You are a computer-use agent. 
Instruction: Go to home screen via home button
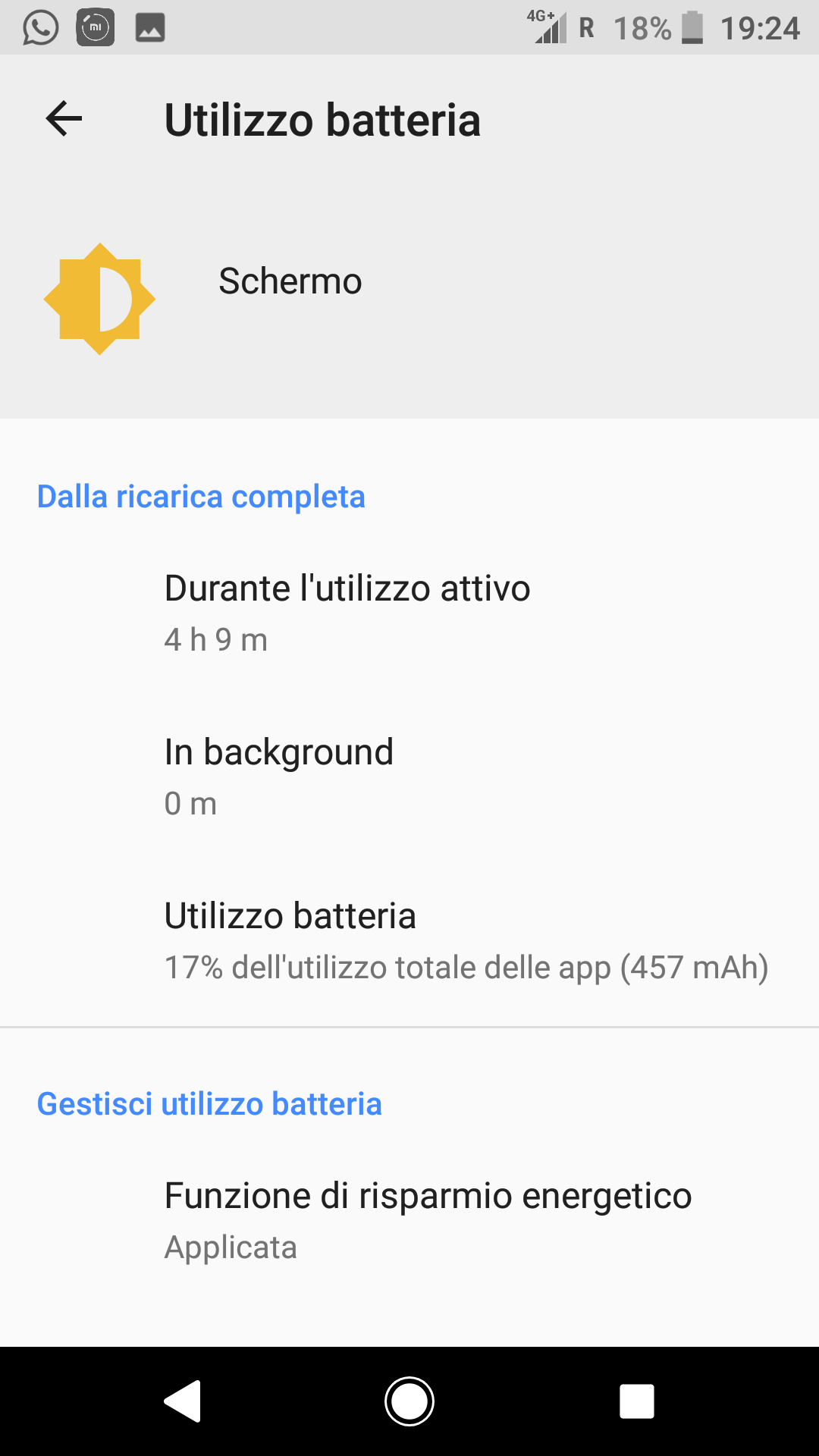(409, 1401)
